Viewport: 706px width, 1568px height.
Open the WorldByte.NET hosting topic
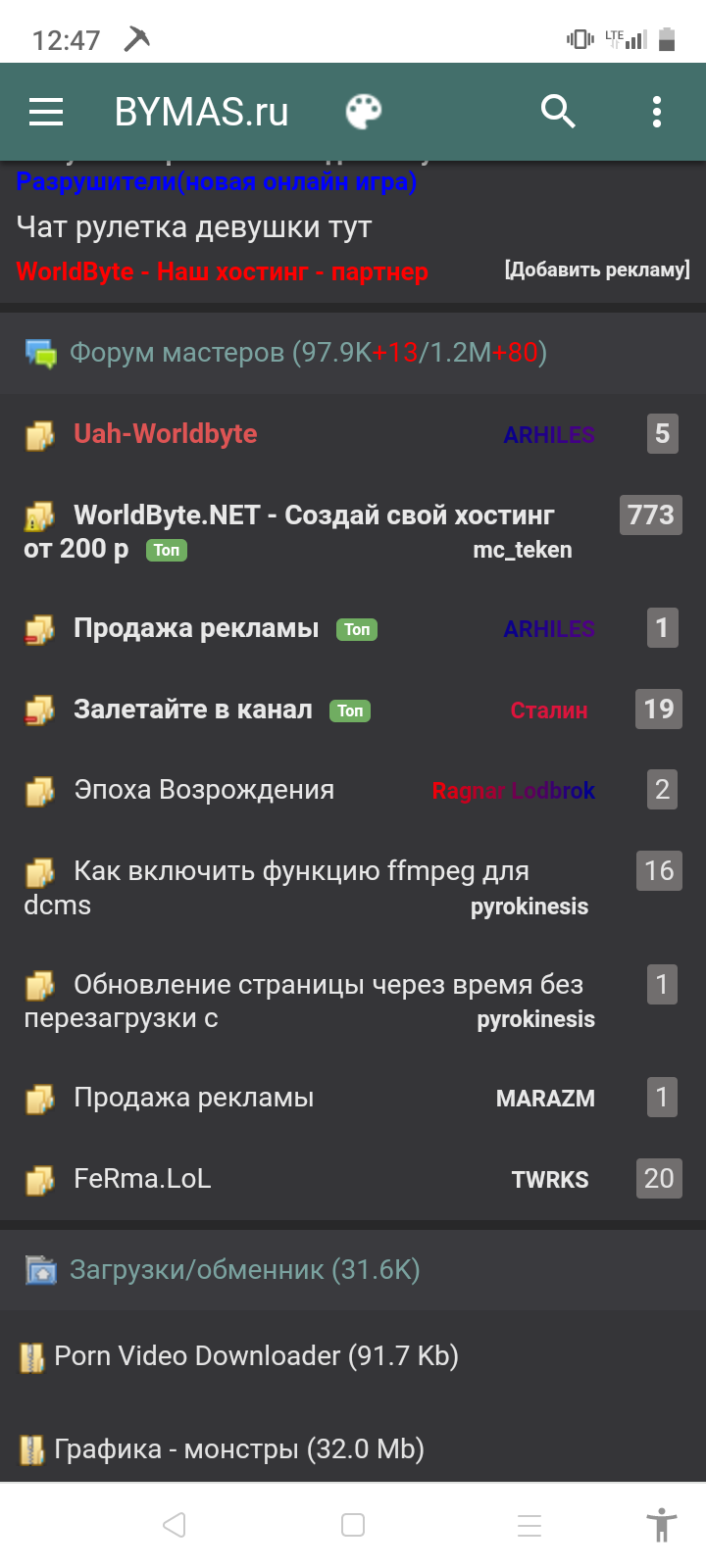coord(314,515)
